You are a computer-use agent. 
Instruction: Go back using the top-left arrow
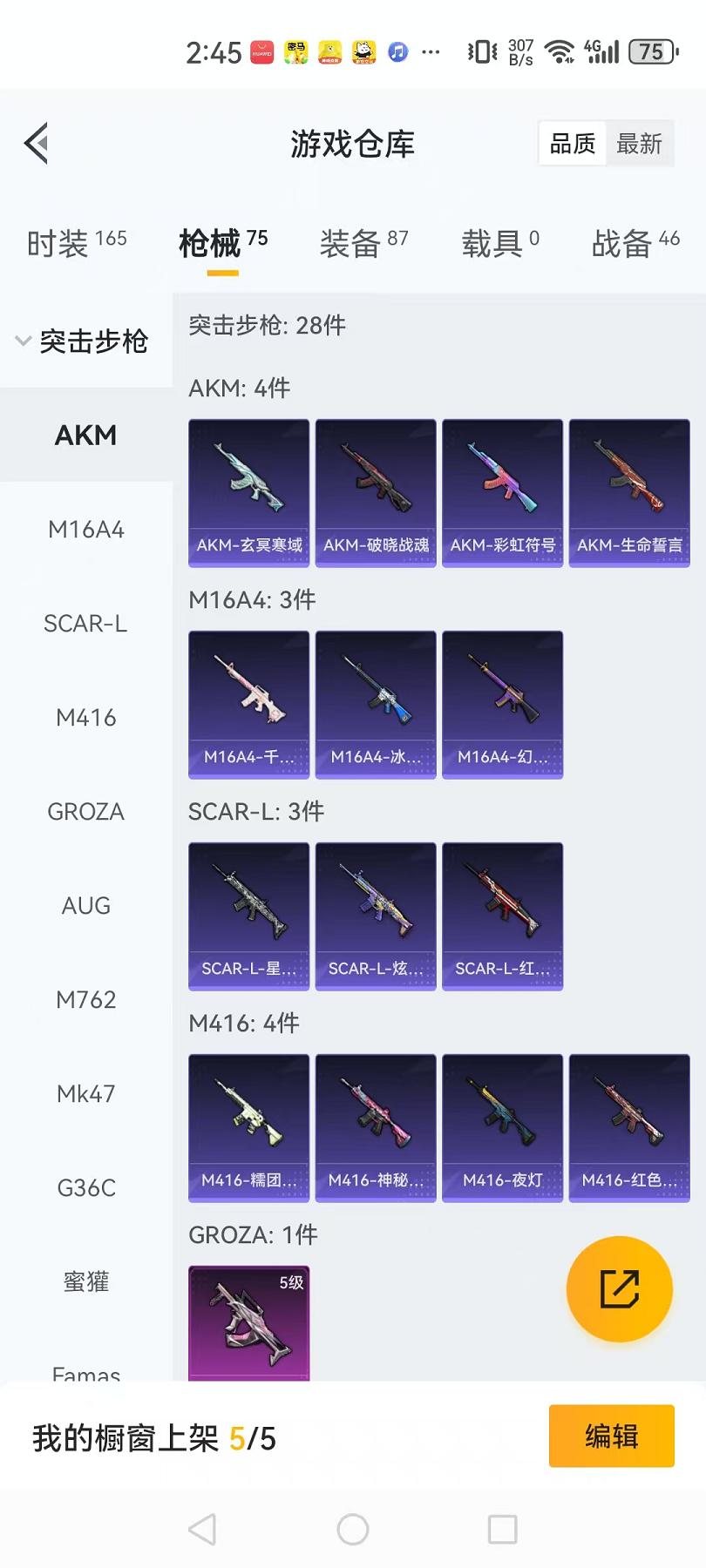[x=37, y=144]
